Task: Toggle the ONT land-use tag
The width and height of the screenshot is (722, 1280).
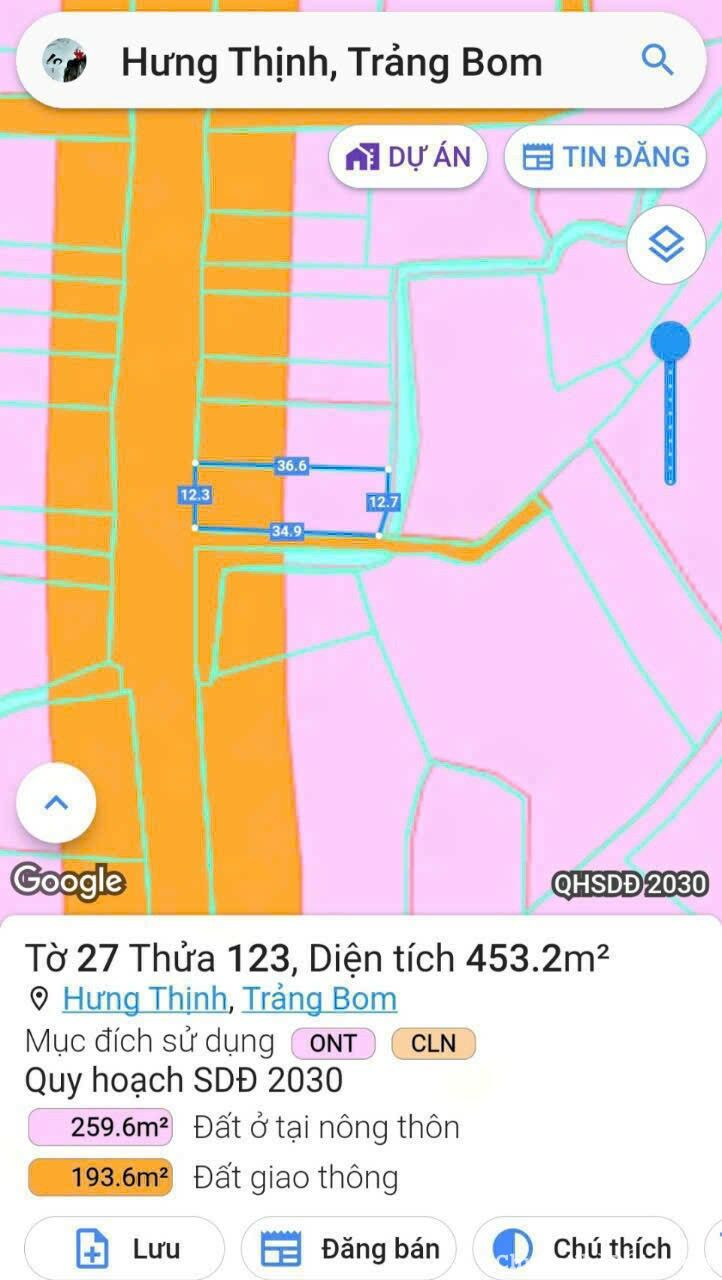Action: click(333, 1043)
